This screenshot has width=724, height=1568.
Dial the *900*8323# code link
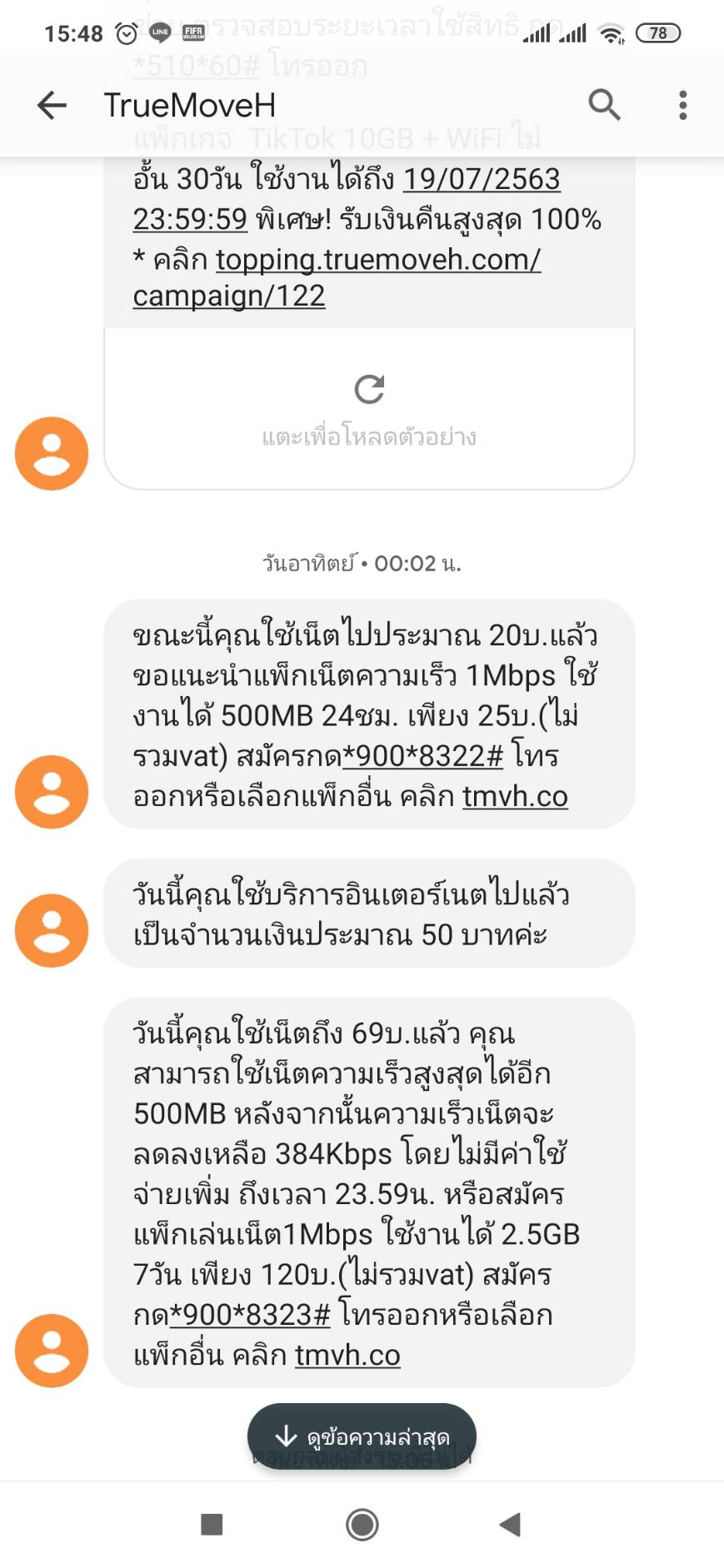coord(250,1315)
